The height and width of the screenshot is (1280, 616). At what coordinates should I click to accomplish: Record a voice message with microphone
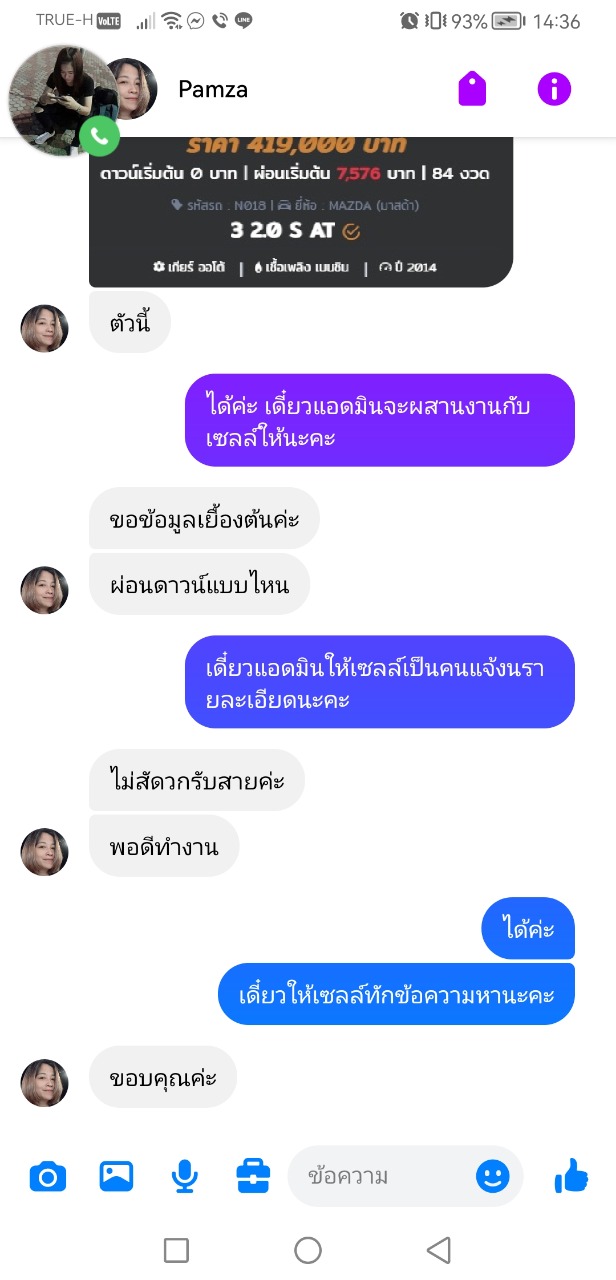pos(184,1176)
